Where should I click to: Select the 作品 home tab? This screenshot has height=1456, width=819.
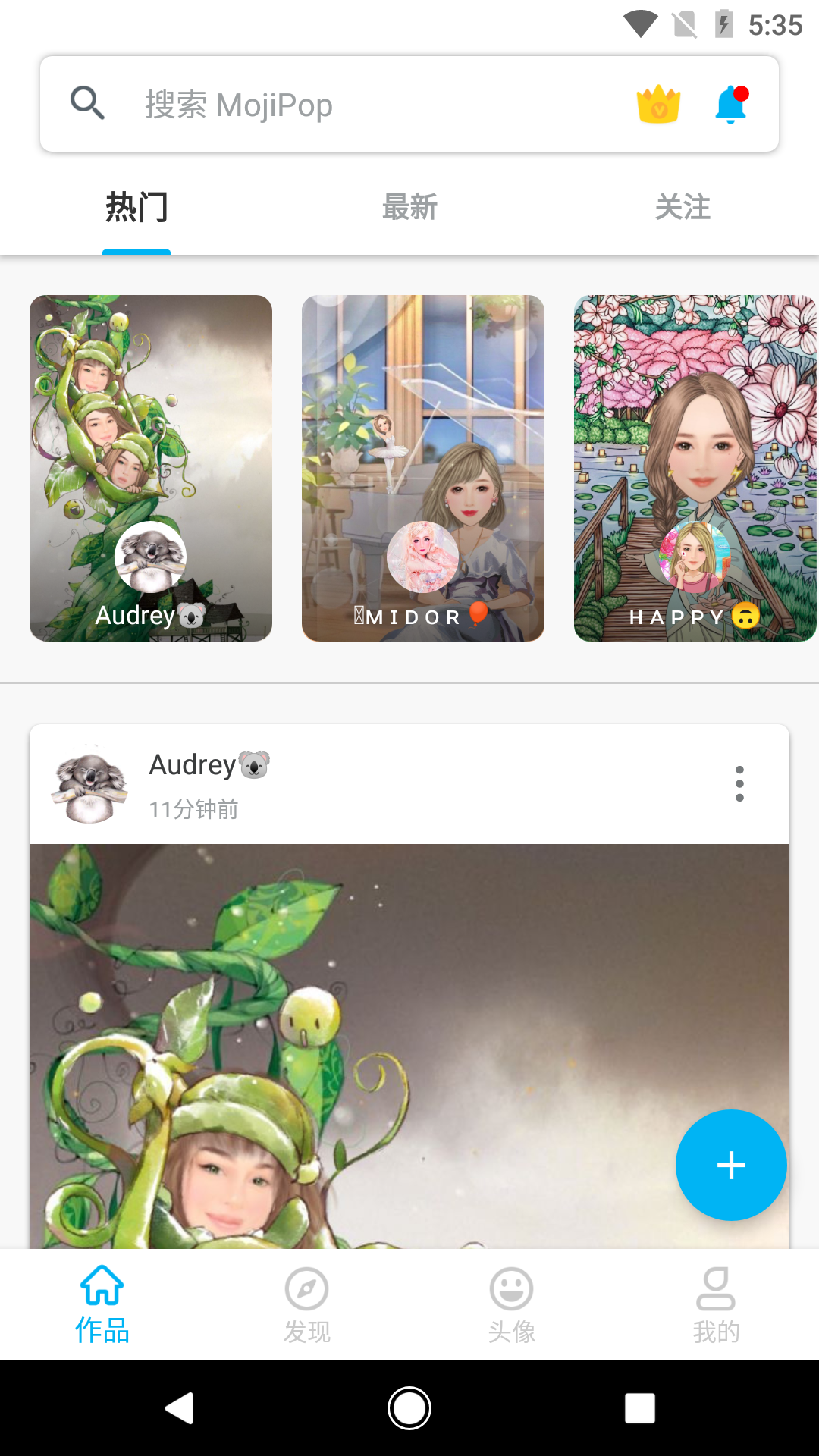tap(102, 1304)
